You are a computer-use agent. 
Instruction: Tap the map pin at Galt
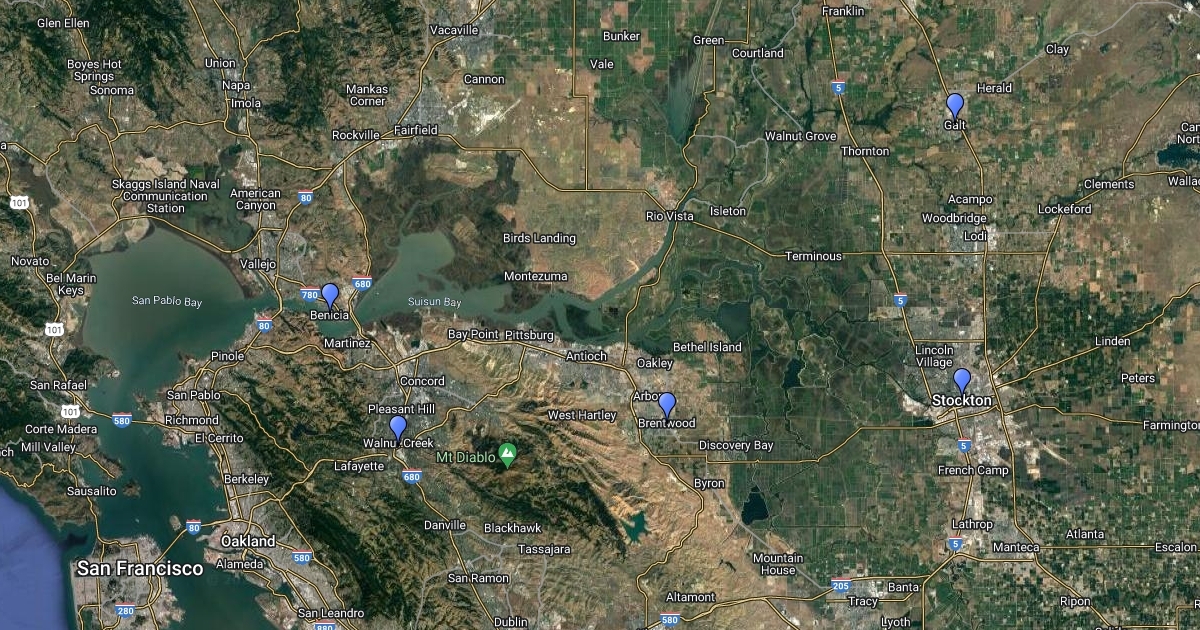click(955, 104)
